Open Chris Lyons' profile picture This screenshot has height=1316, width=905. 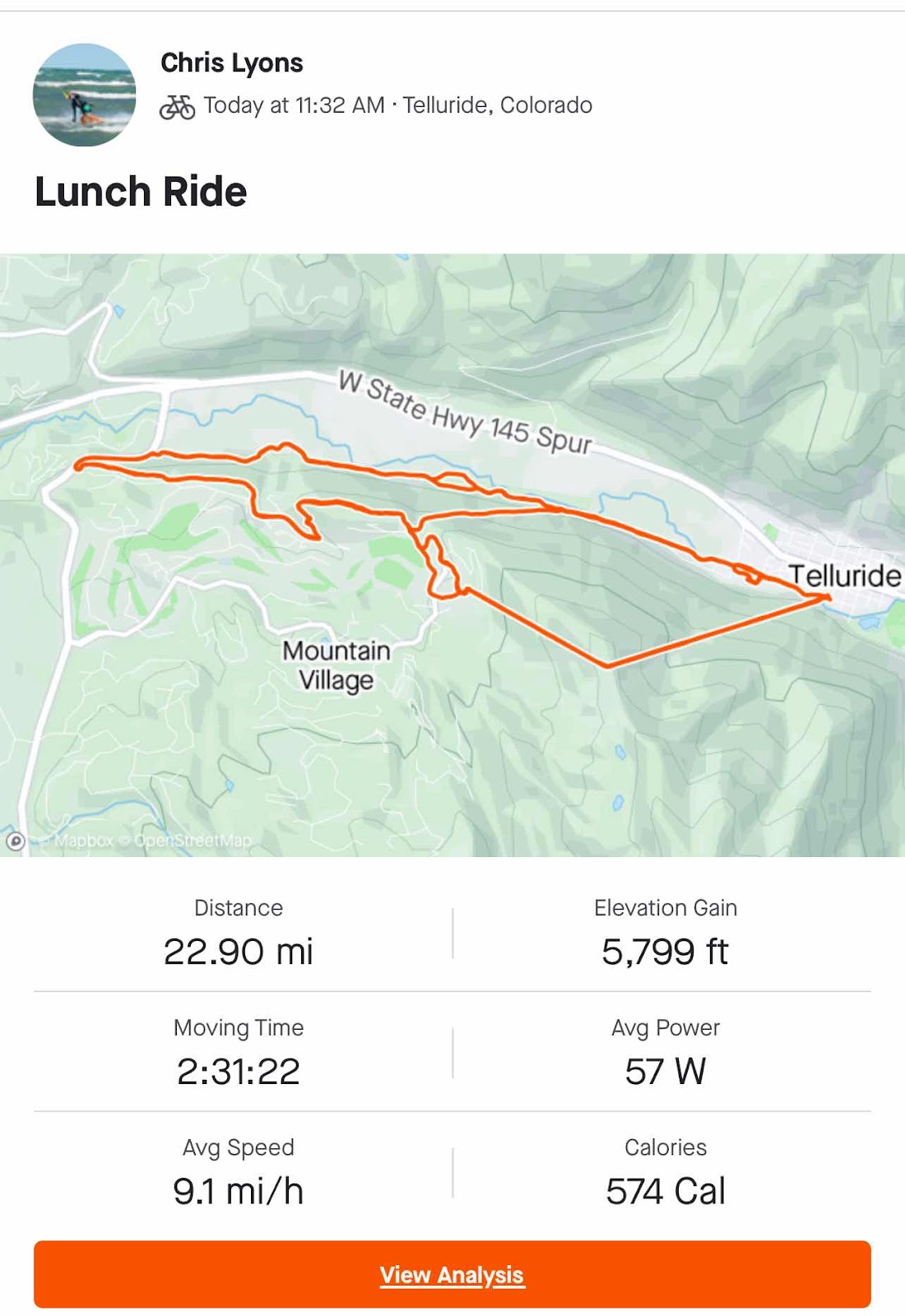click(84, 95)
